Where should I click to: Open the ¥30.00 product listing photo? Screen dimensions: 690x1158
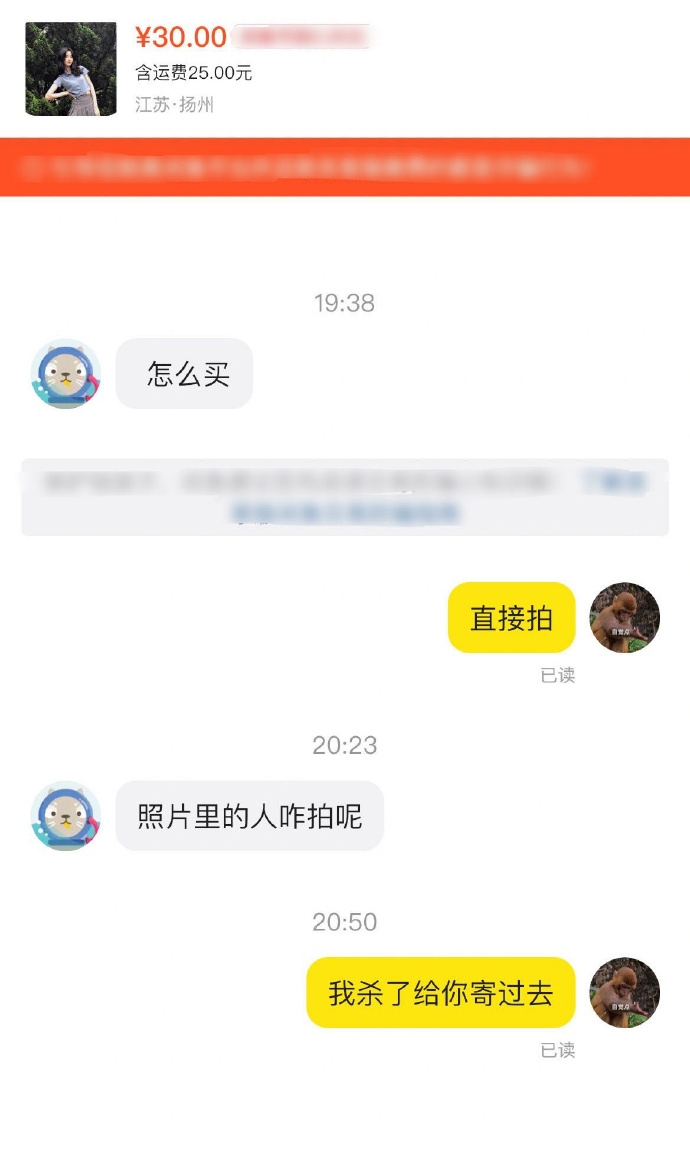(x=70, y=69)
